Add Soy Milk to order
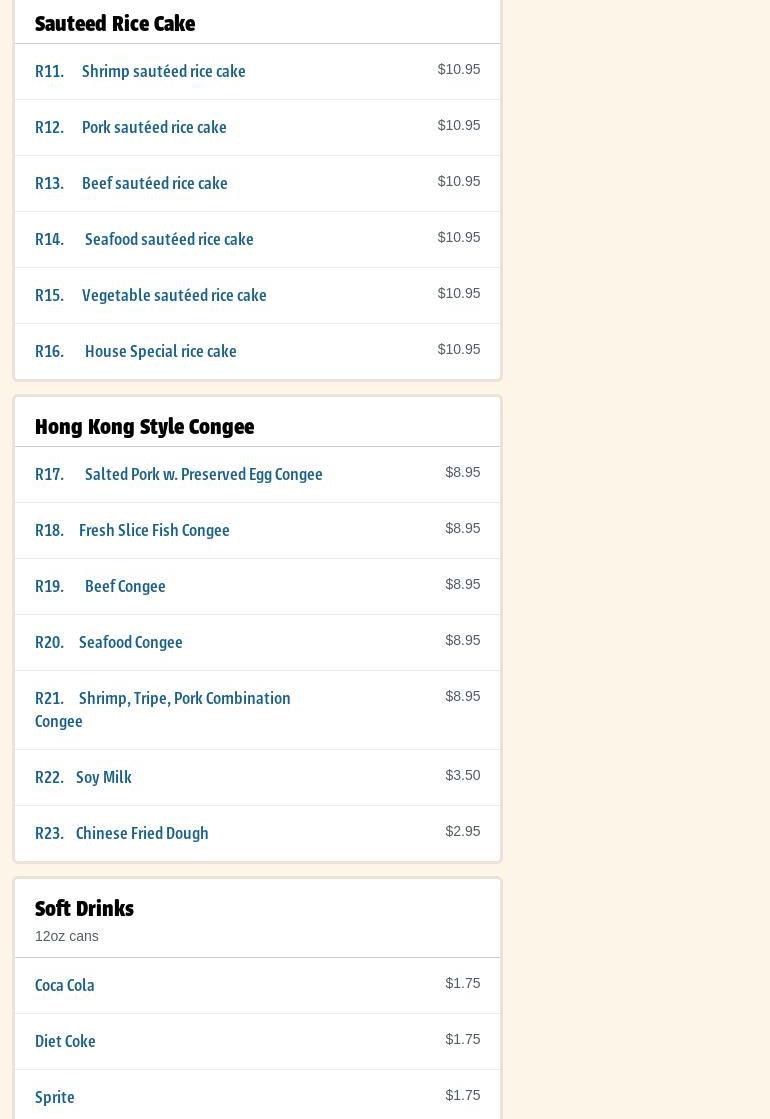The width and height of the screenshot is (770, 1119). 103,777
